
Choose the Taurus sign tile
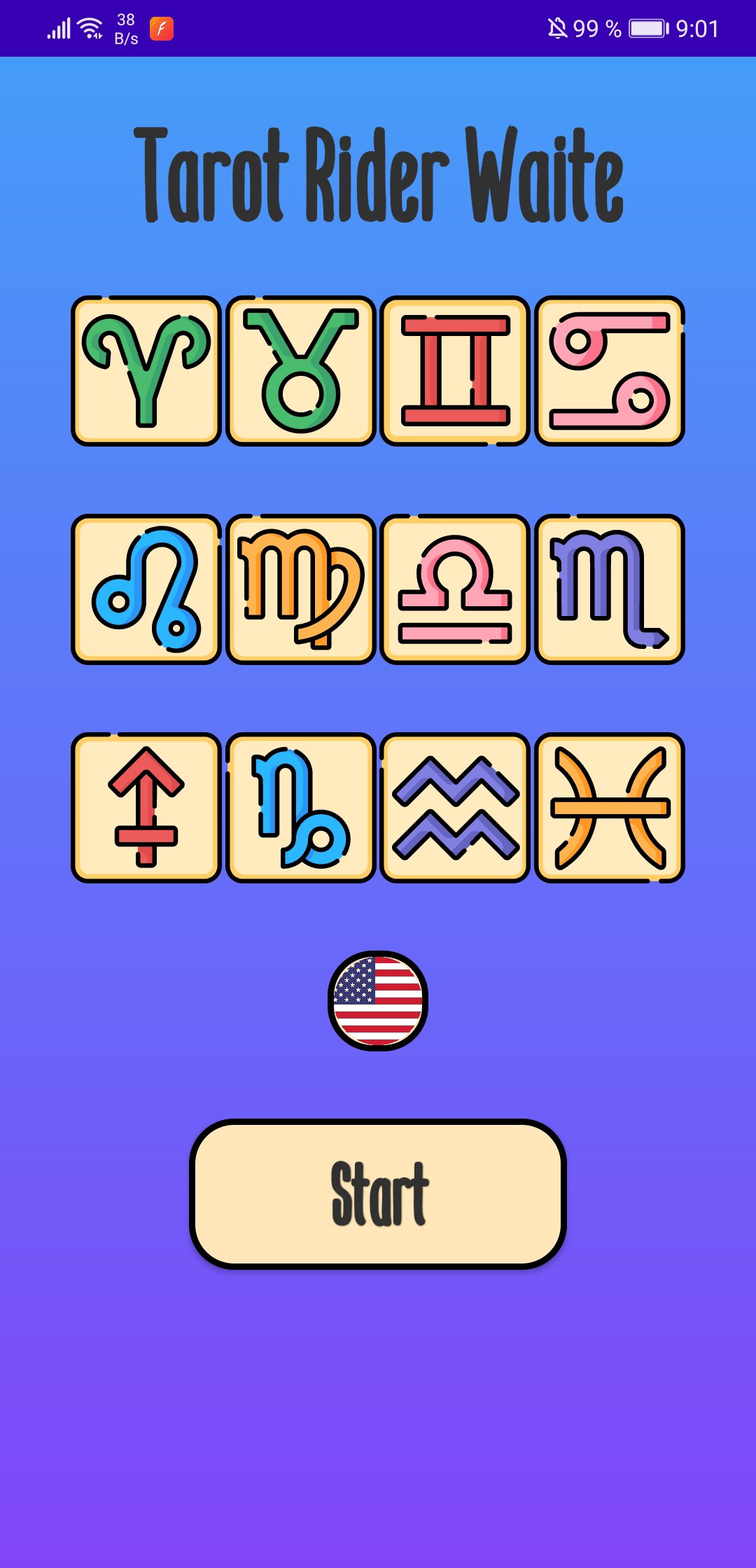pos(301,371)
